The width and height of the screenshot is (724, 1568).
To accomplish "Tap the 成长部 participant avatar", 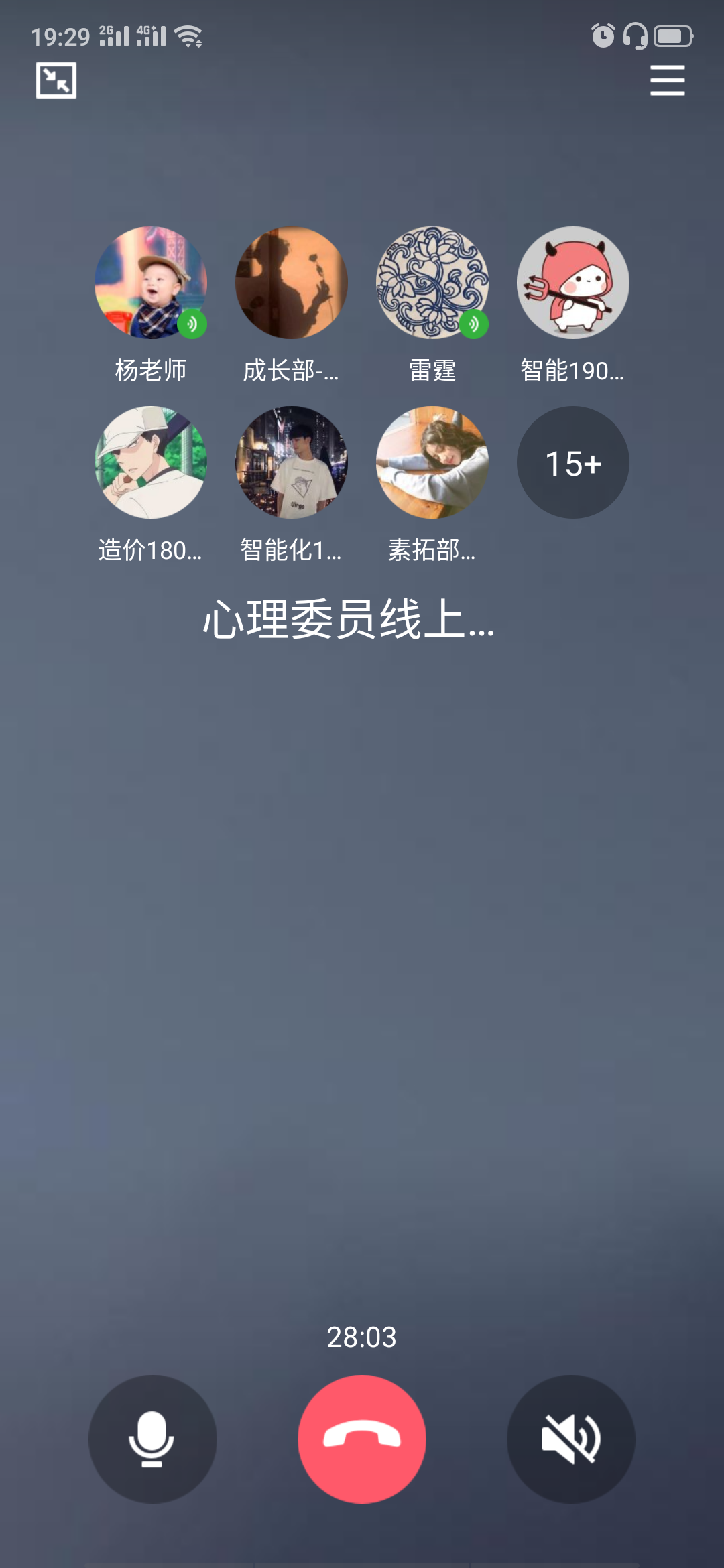I will [292, 283].
